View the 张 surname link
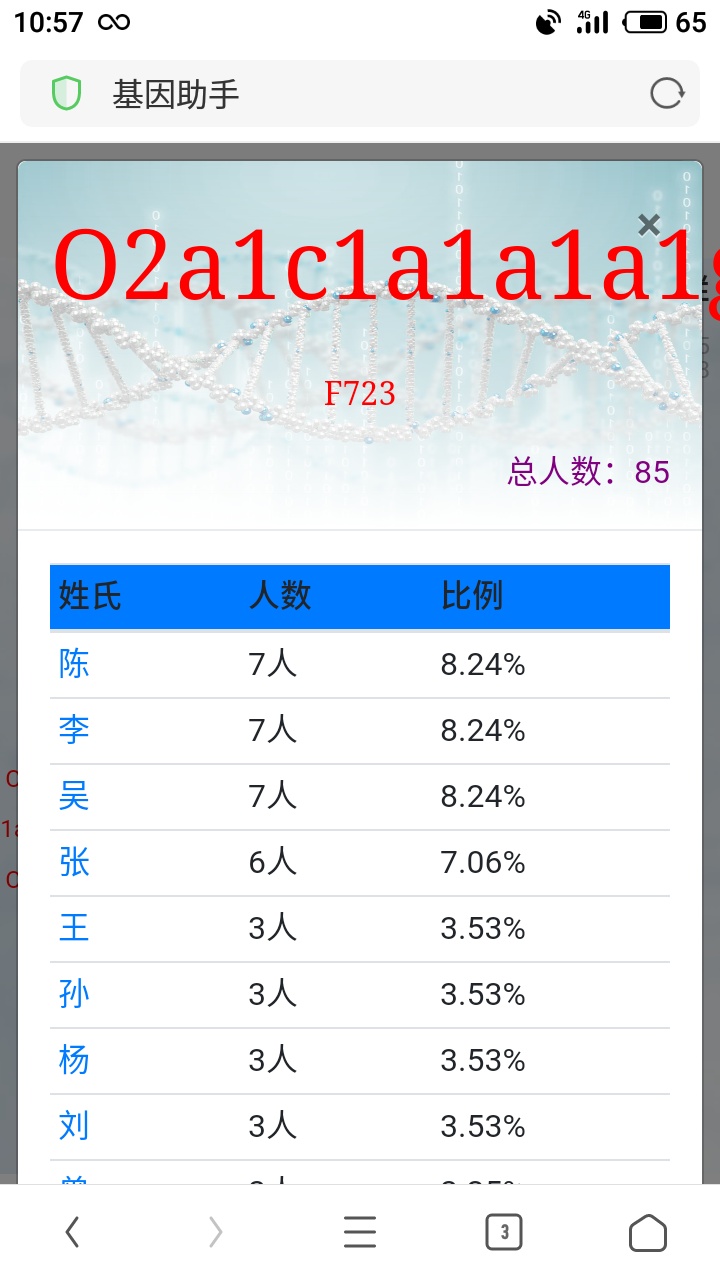This screenshot has height=1280, width=720. [x=74, y=862]
